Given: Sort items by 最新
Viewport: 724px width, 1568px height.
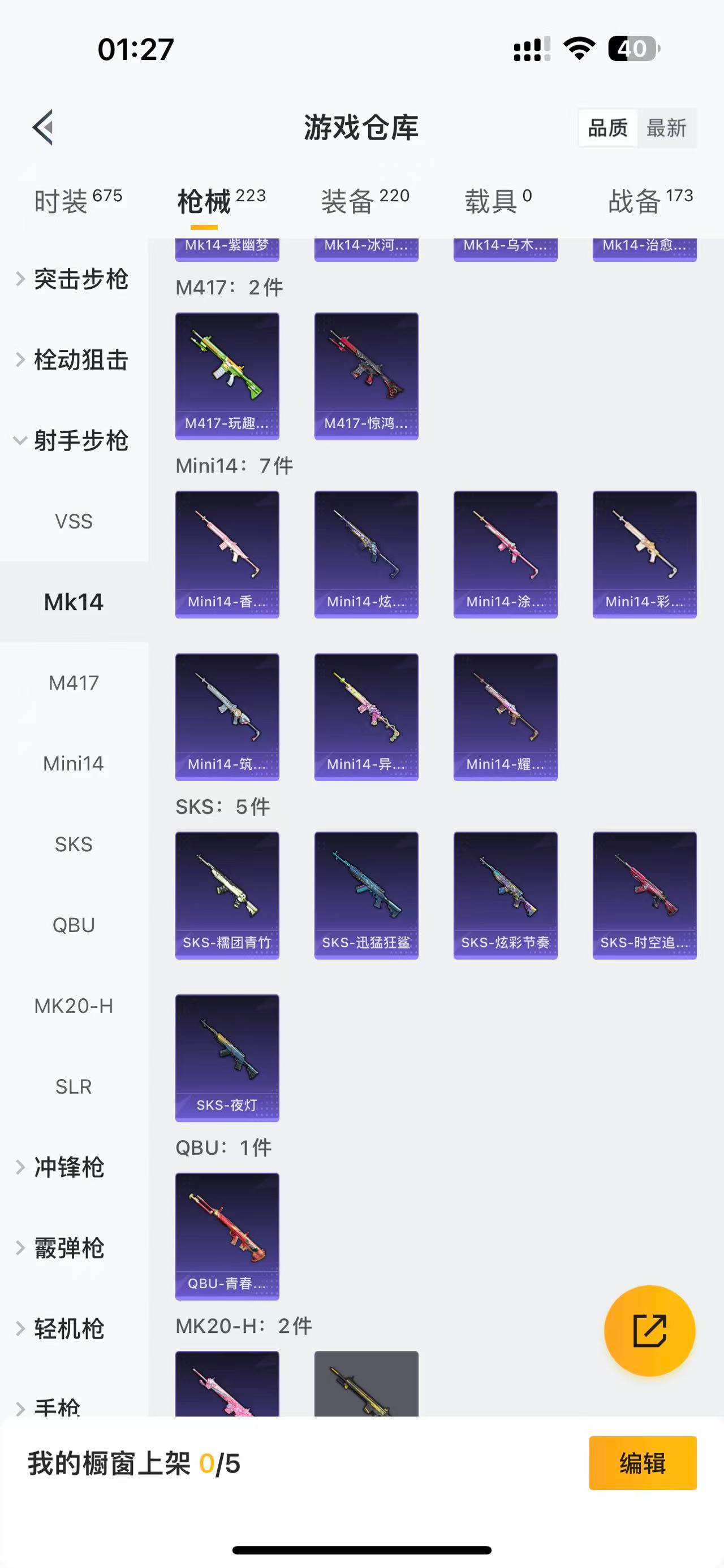Looking at the screenshot, I should coord(666,128).
